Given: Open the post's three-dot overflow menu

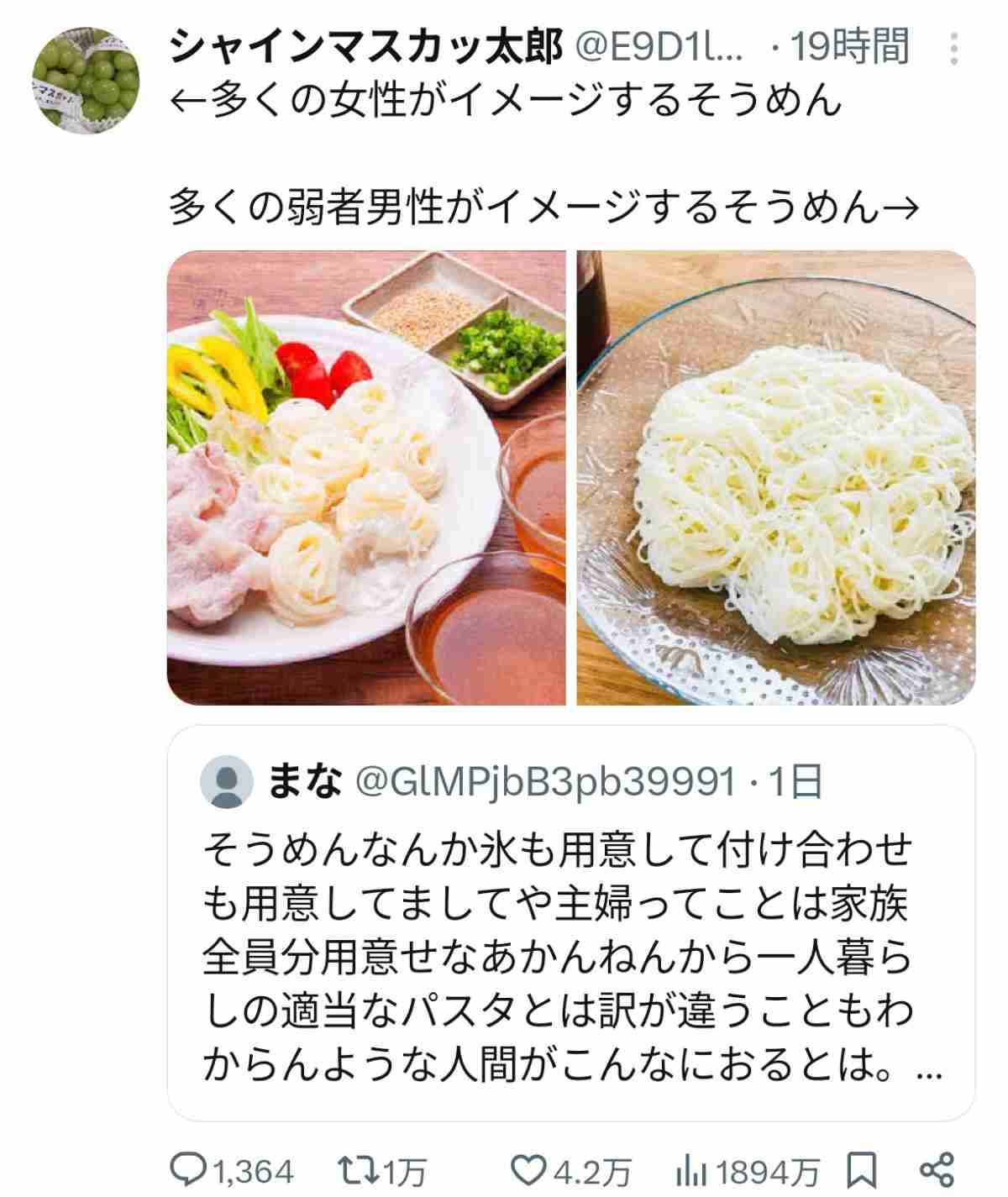Looking at the screenshot, I should (x=953, y=50).
